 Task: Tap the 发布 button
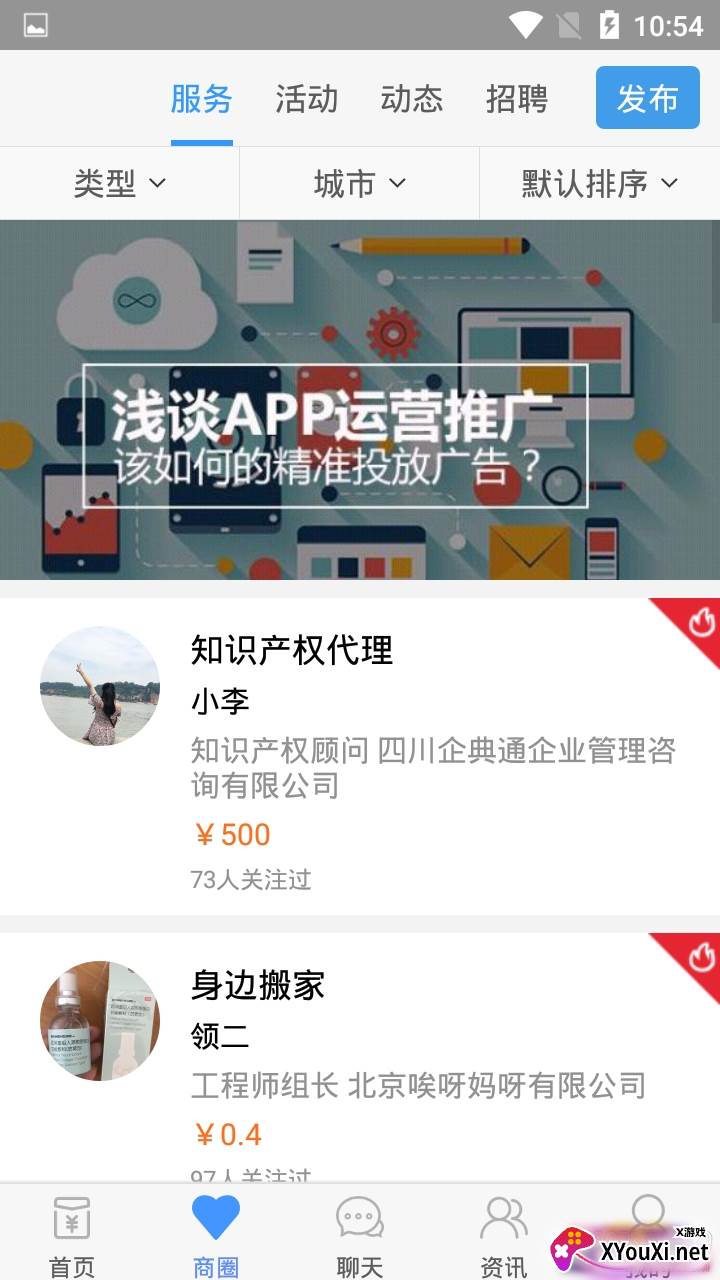point(647,98)
